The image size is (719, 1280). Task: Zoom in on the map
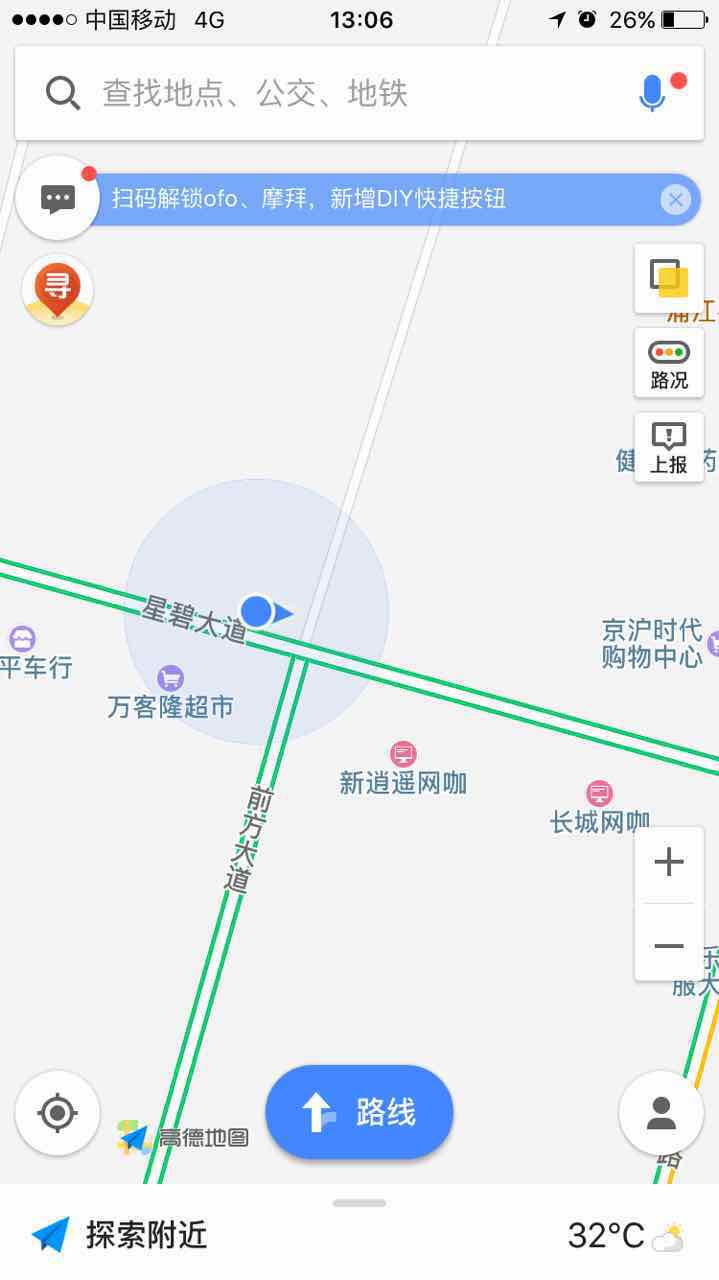tap(669, 863)
